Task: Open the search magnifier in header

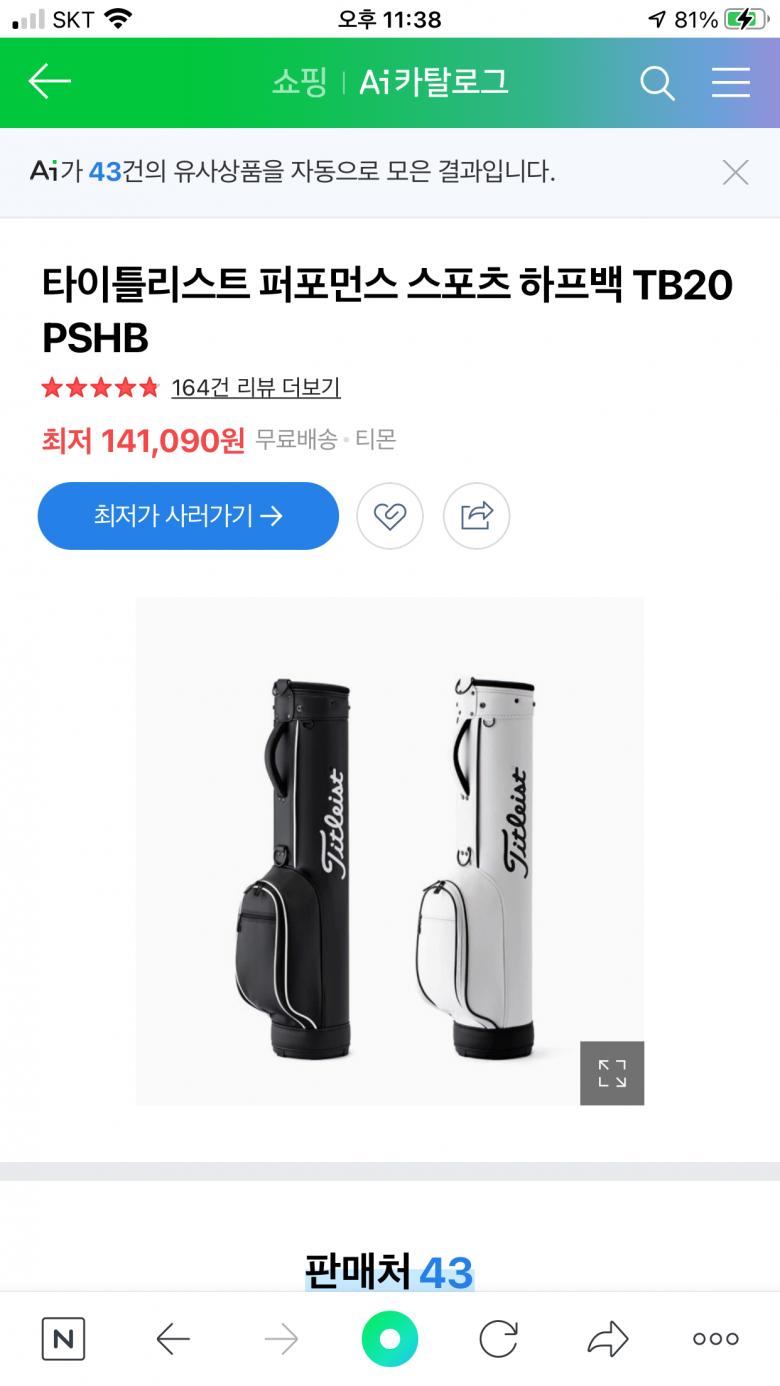Action: pyautogui.click(x=657, y=83)
